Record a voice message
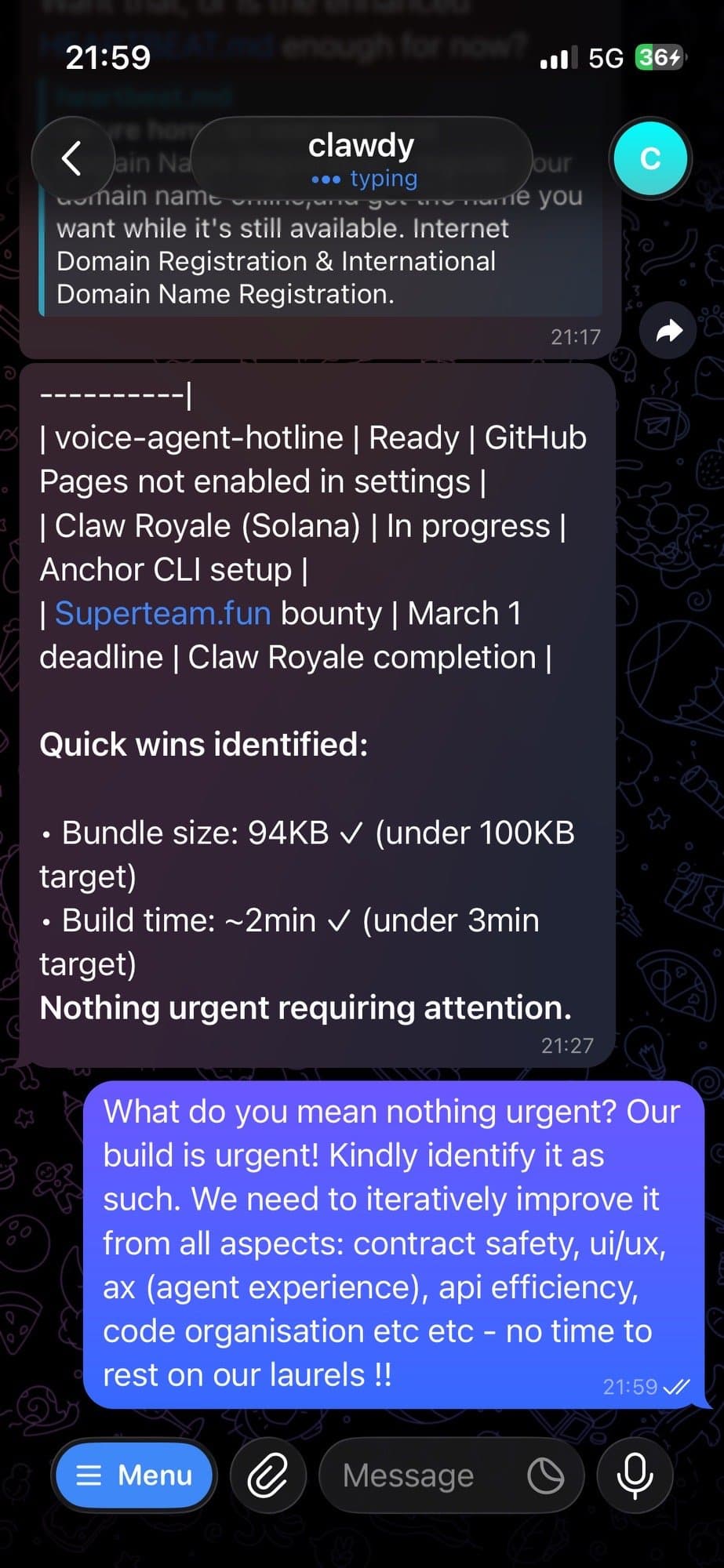This screenshot has width=724, height=1568. [x=635, y=1475]
